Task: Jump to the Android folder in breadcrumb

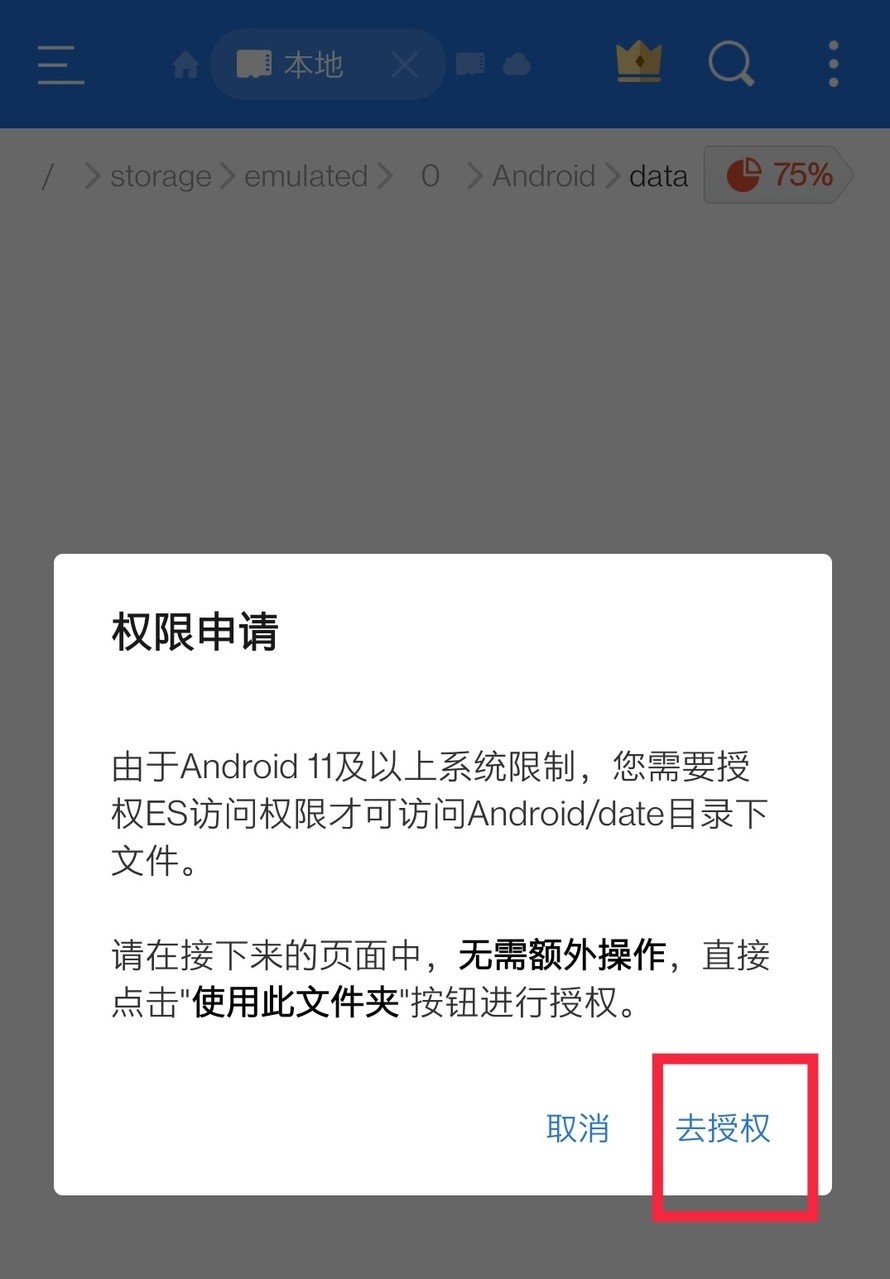Action: (543, 176)
